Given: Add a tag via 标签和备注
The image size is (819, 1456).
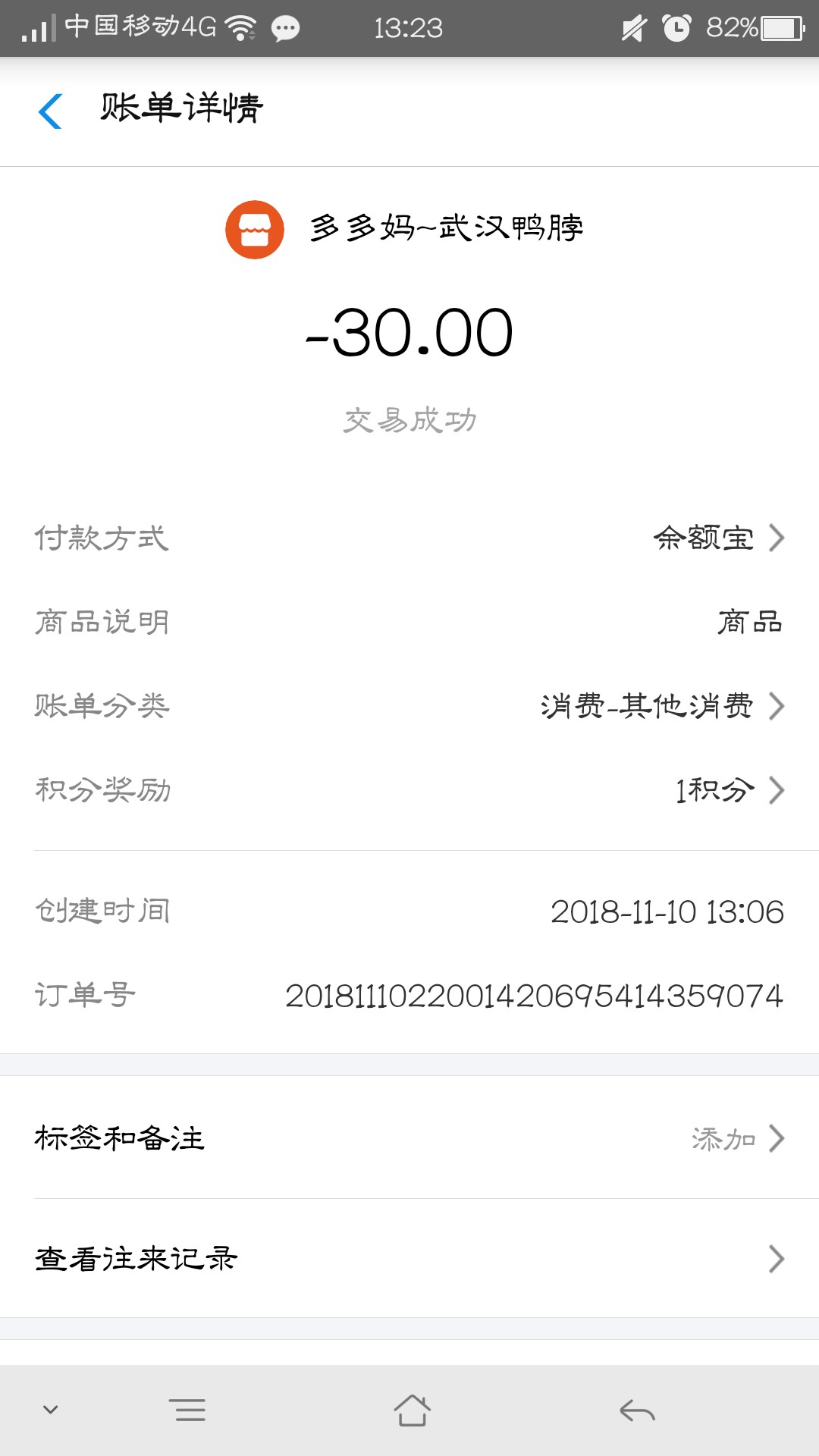Looking at the screenshot, I should click(x=409, y=1137).
